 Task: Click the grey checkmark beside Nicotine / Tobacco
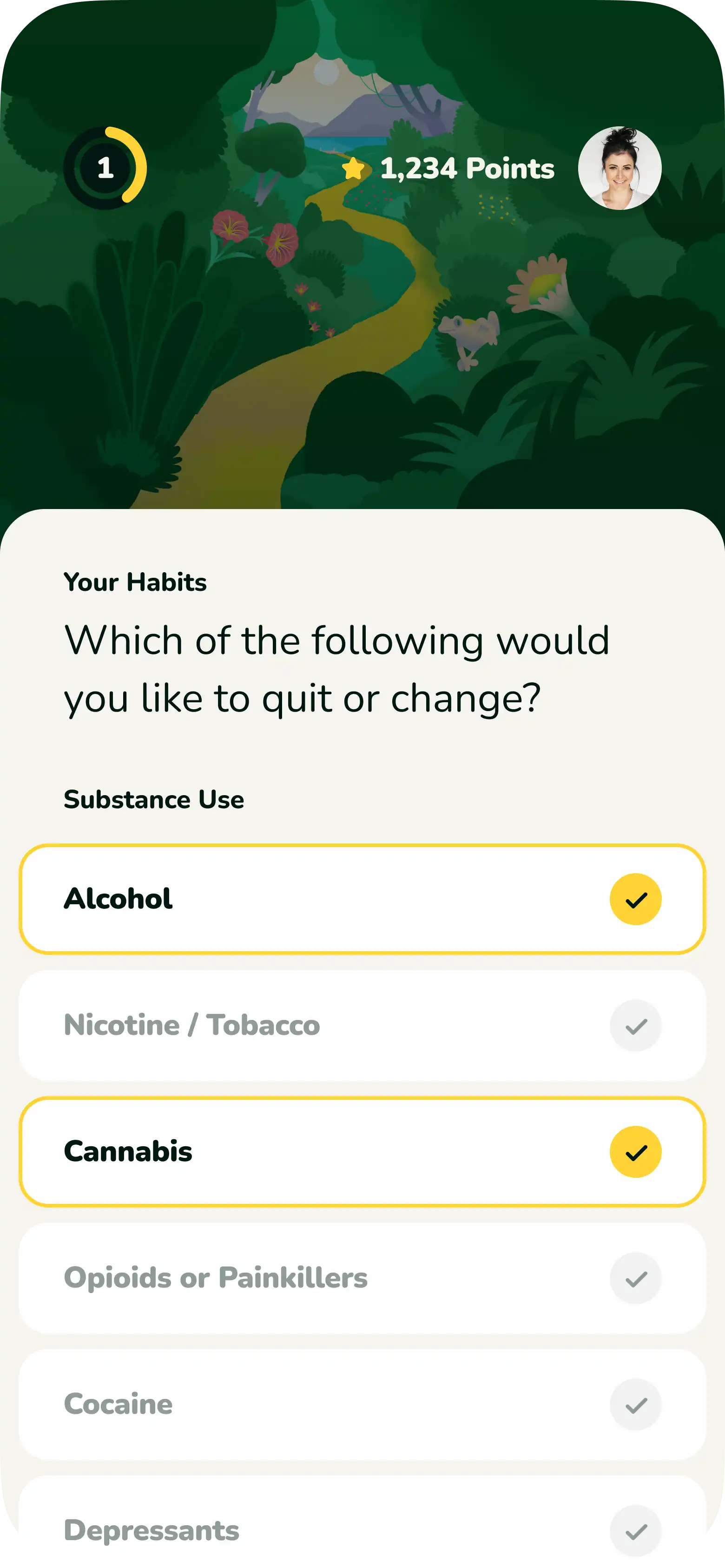635,1025
